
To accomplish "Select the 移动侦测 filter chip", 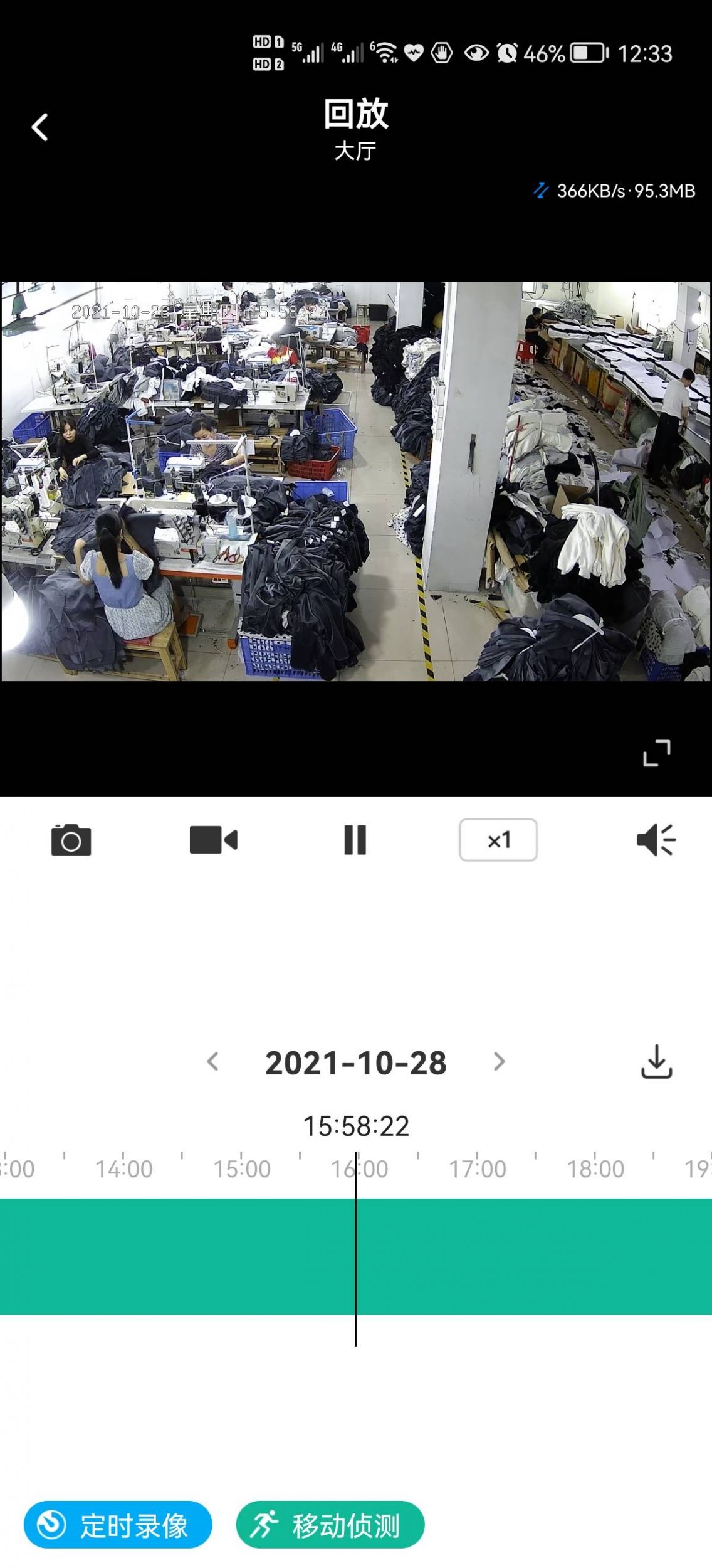I will click(x=330, y=1525).
